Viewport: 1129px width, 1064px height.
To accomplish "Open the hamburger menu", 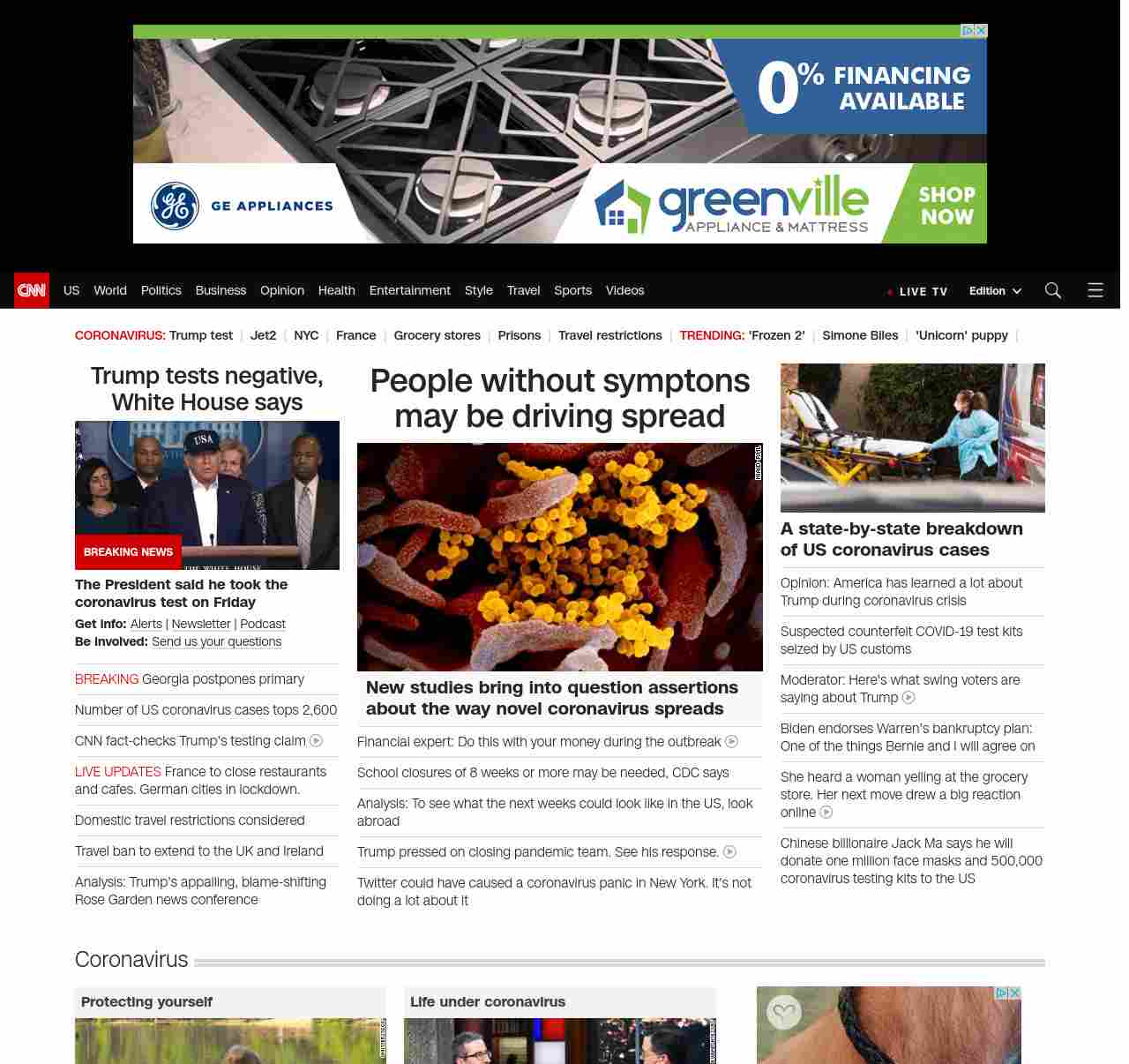I will click(x=1095, y=290).
